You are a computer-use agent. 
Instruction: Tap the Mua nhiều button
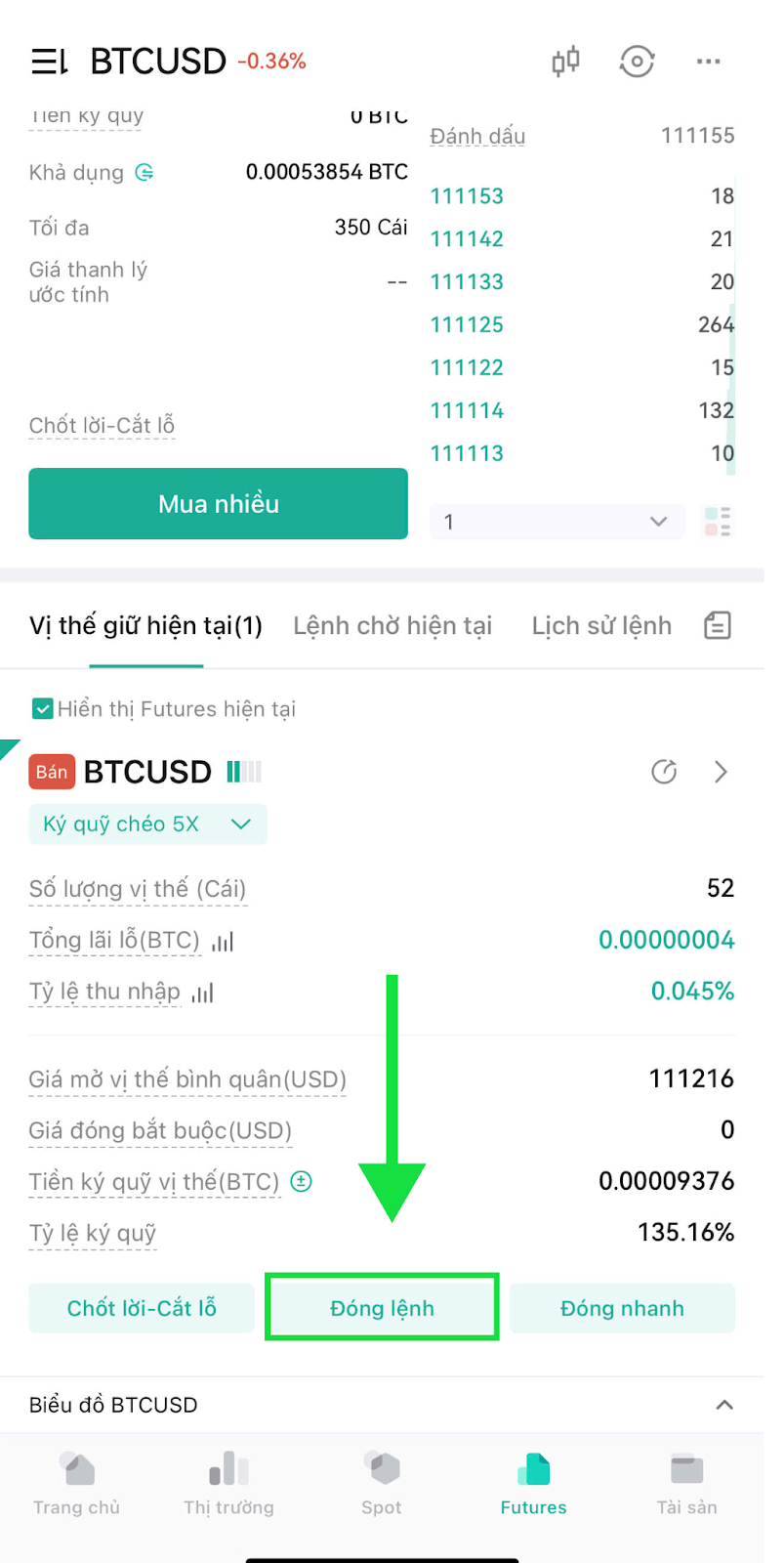coord(218,503)
